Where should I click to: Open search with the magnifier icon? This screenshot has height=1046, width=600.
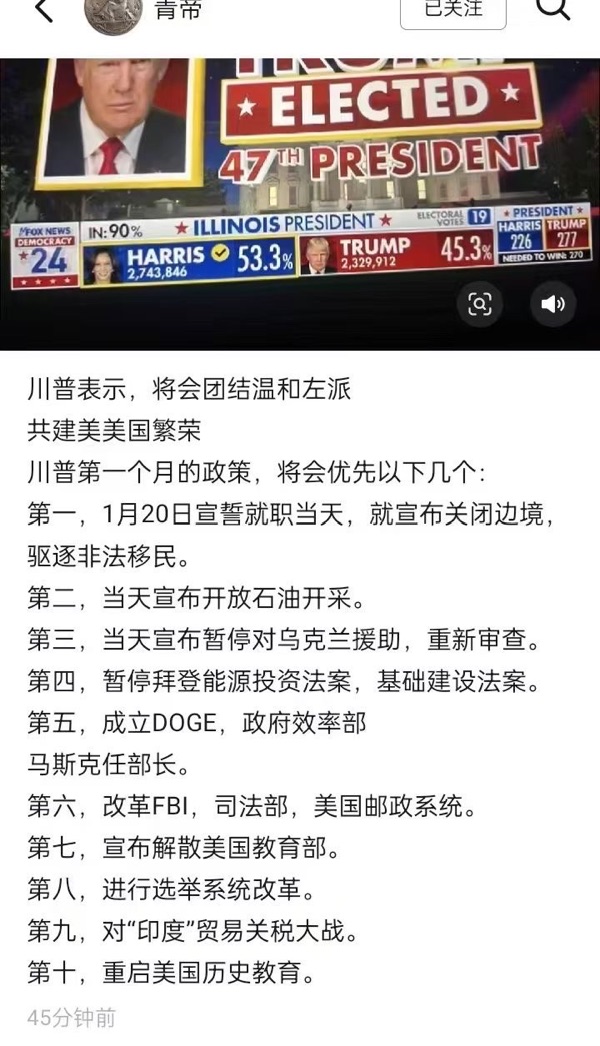[552, 10]
